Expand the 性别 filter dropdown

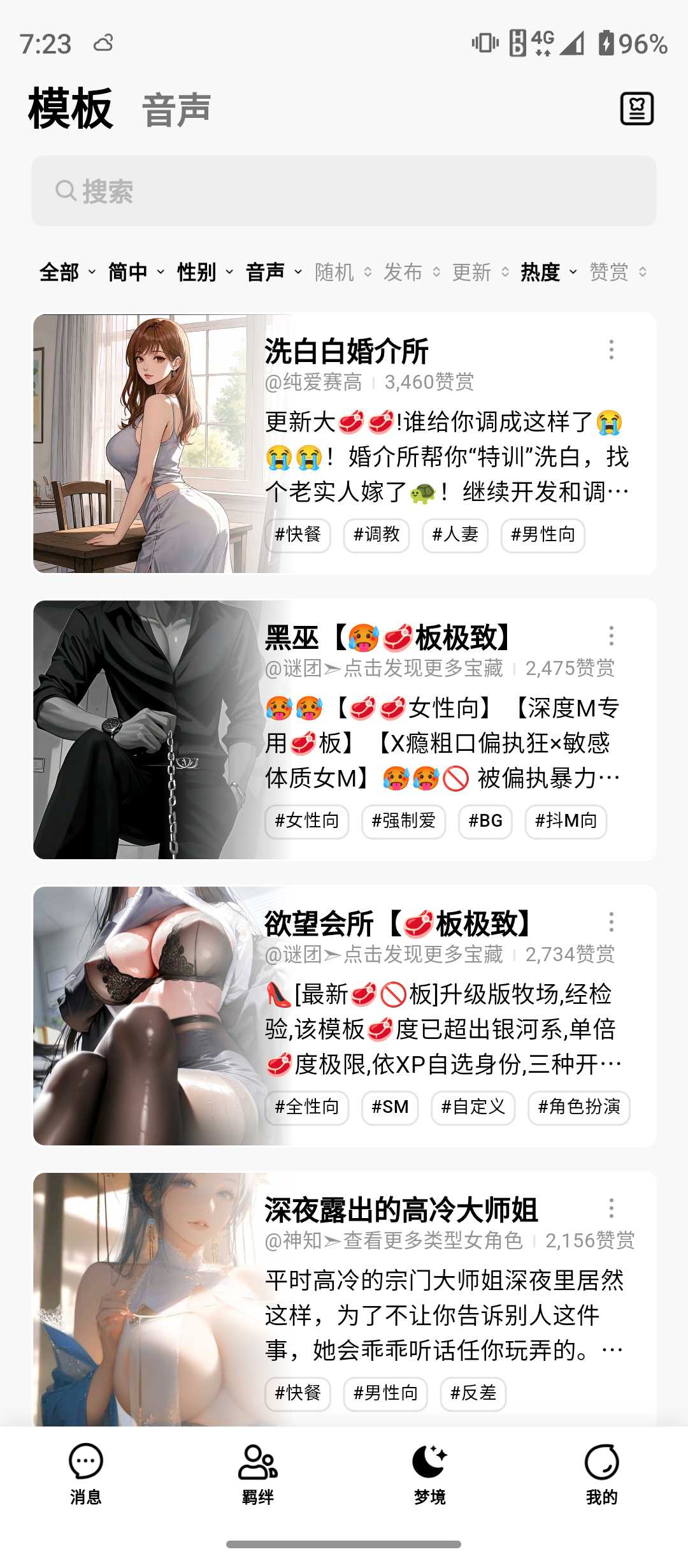(204, 272)
